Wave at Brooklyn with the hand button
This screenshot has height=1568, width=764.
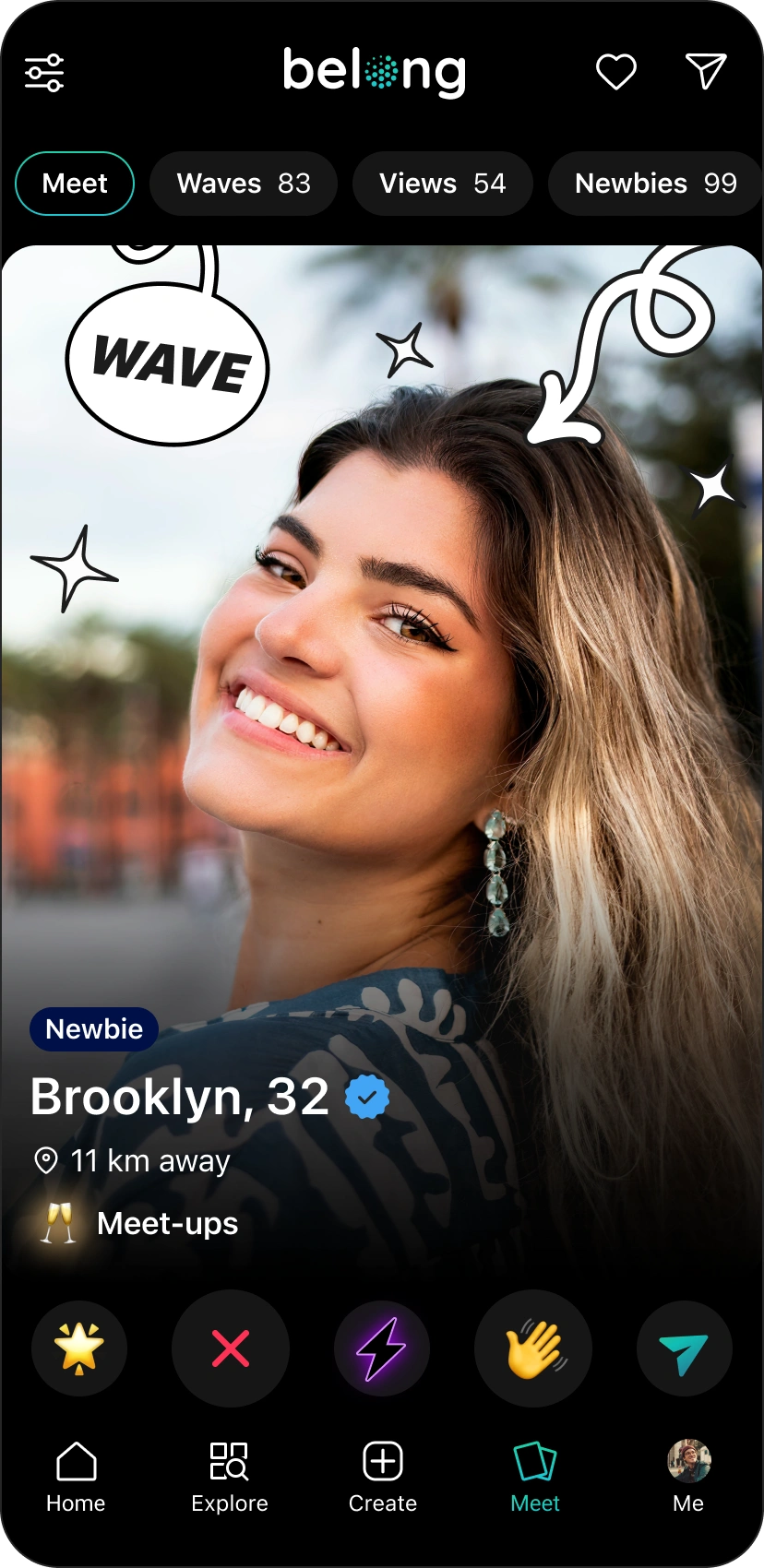(x=533, y=1348)
